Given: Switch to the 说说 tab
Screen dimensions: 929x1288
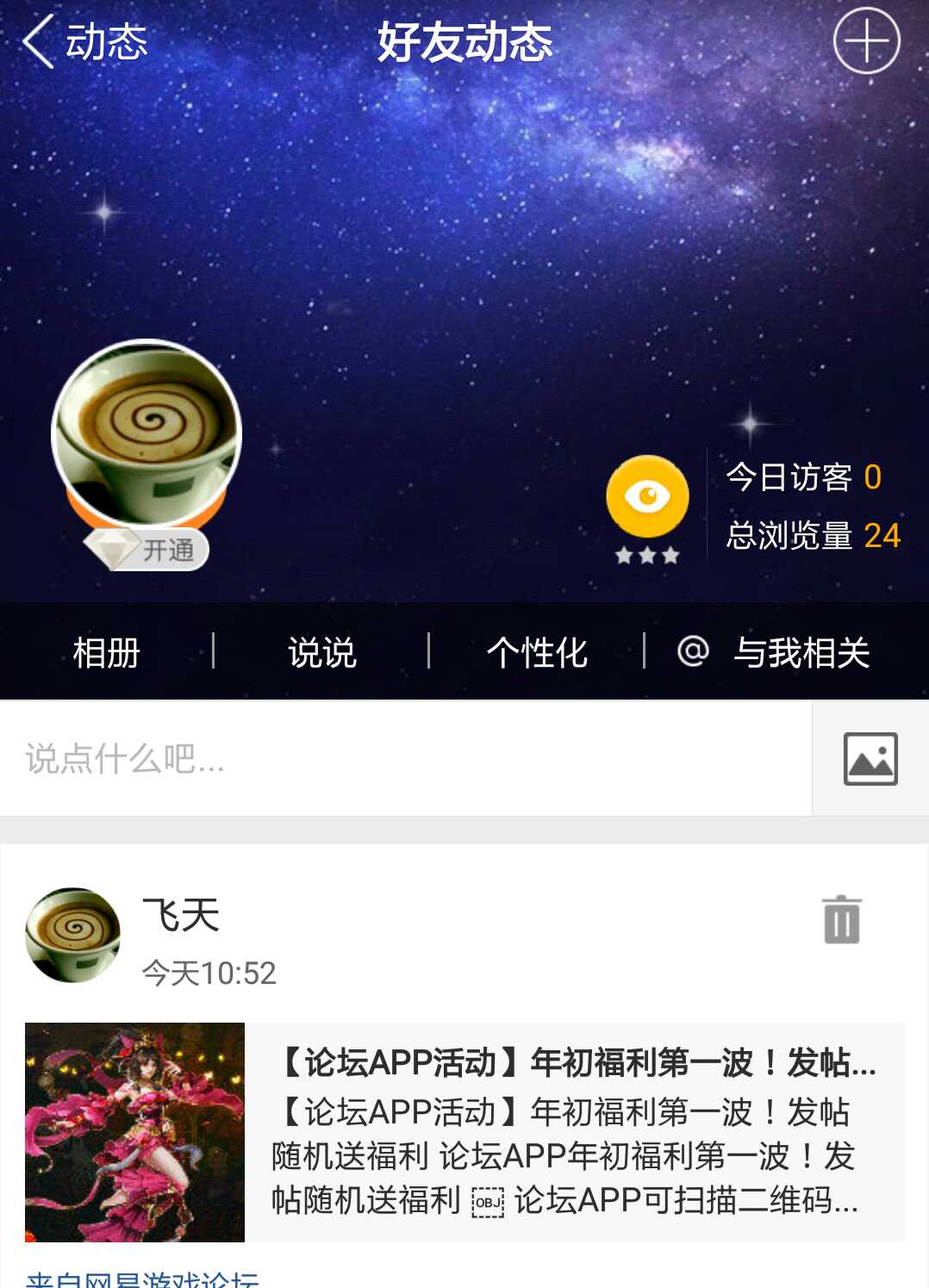Looking at the screenshot, I should pos(321,652).
